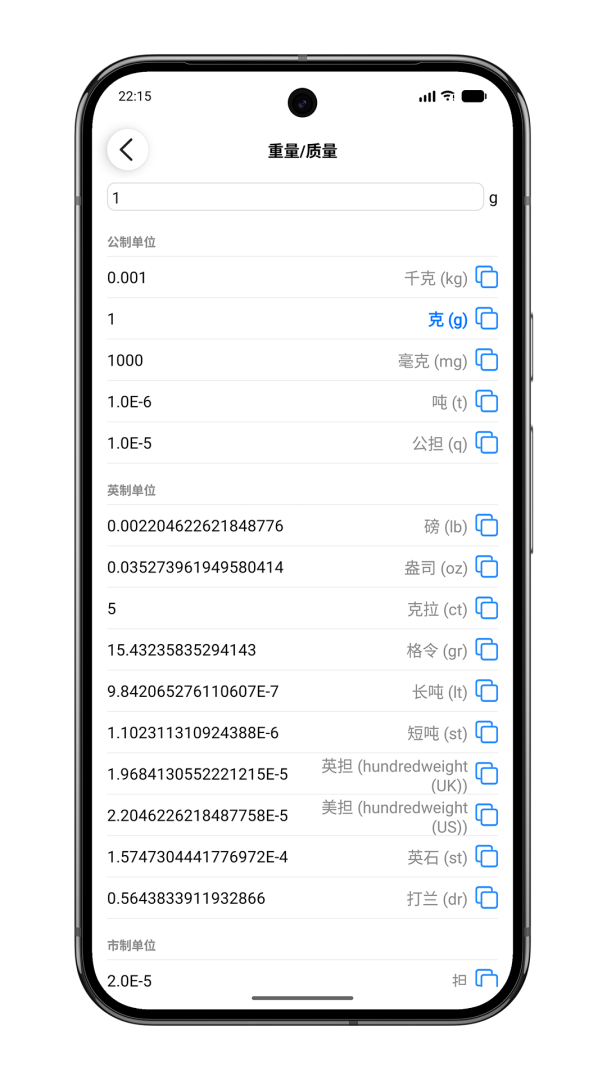Select 毫克 (mg) as the input unit

point(432,360)
